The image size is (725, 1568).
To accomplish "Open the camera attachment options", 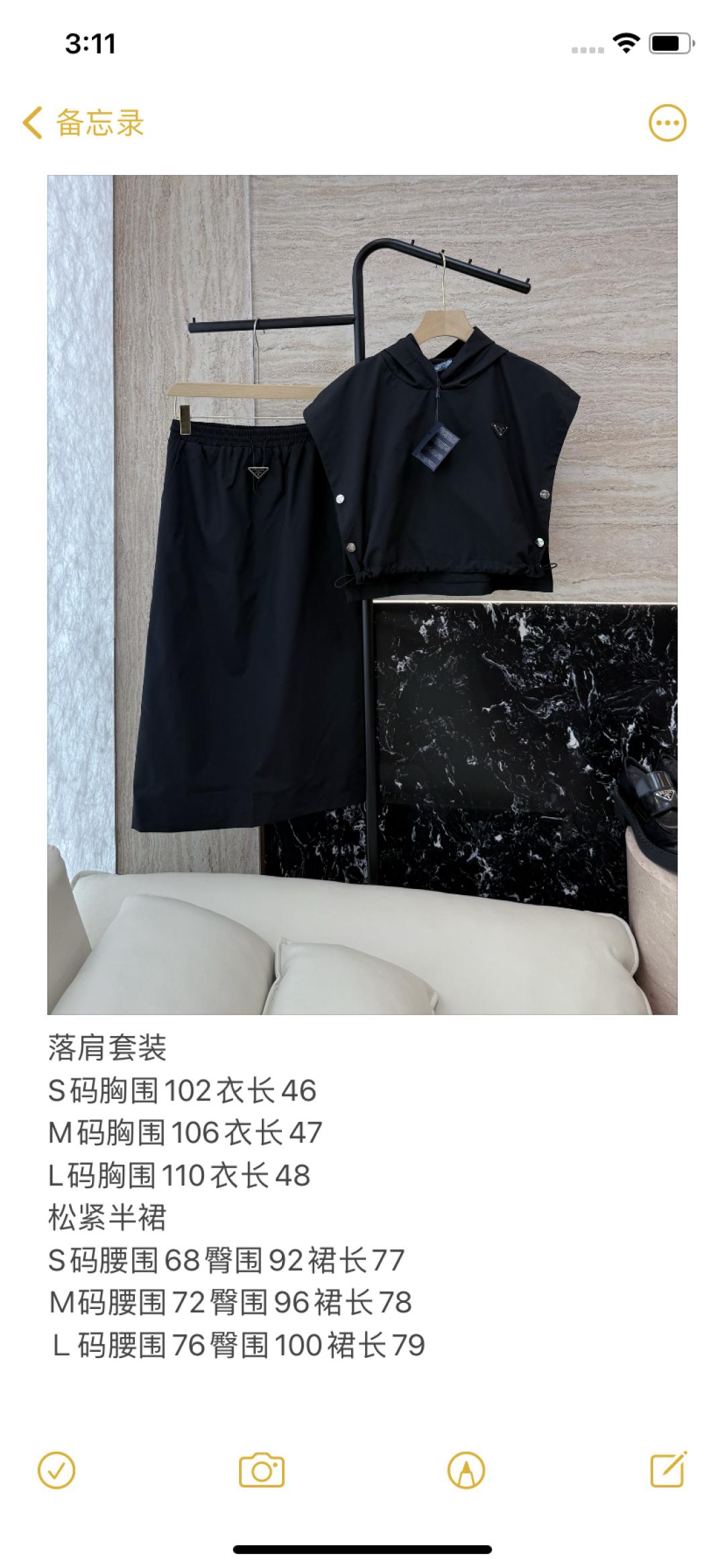I will pyautogui.click(x=262, y=1471).
